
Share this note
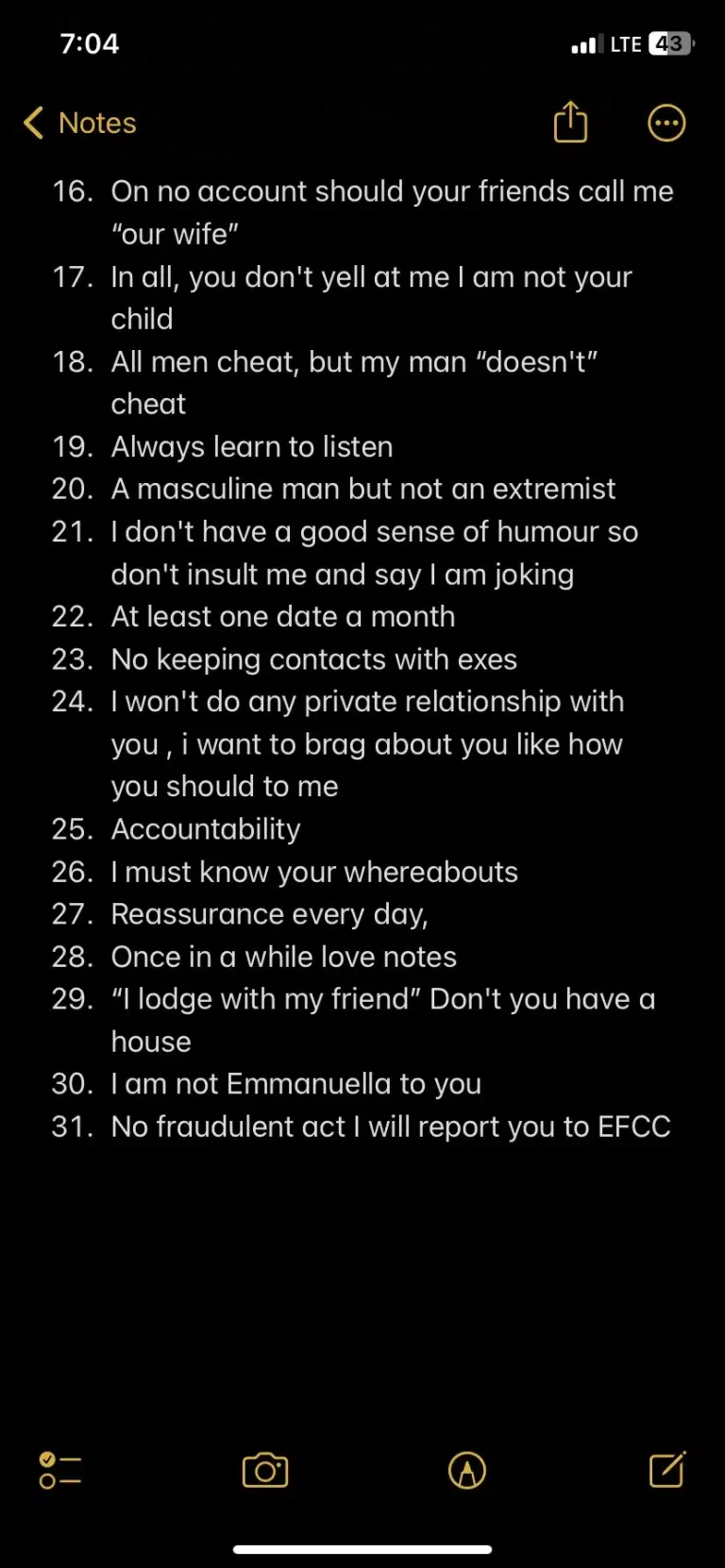coord(570,123)
